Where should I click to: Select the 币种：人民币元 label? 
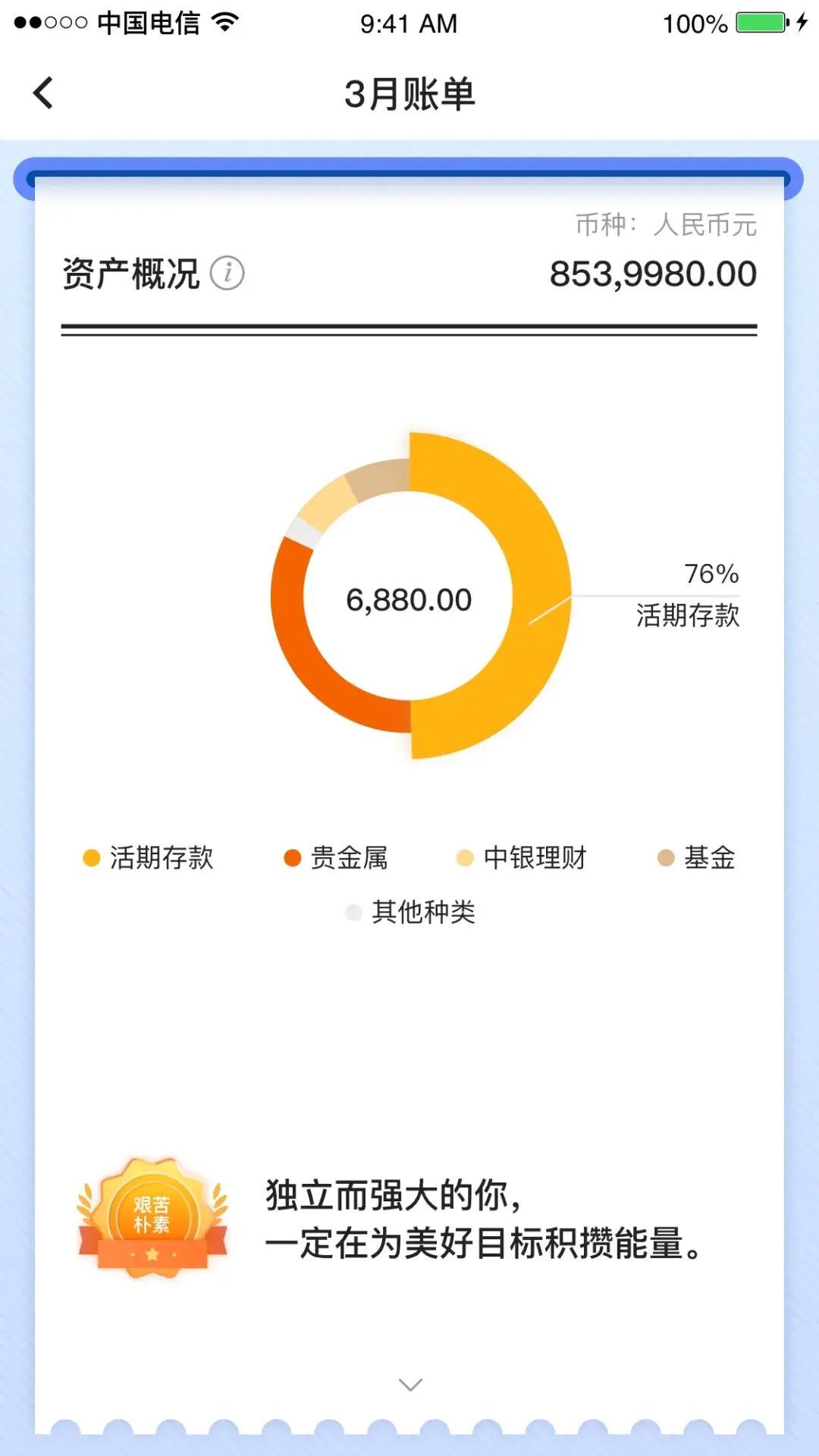667,224
